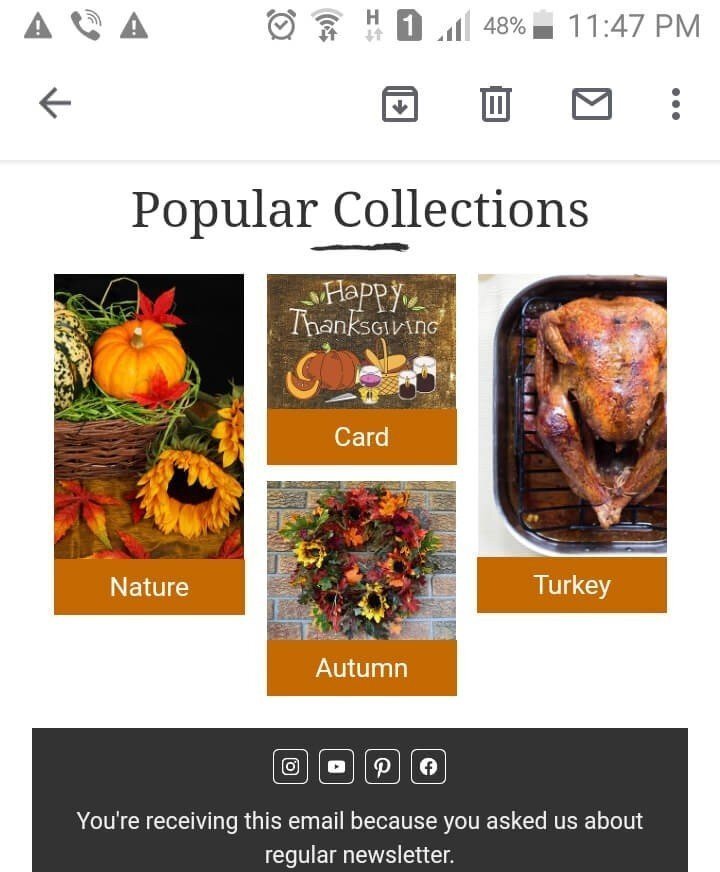Visit the Pinterest page

(382, 767)
